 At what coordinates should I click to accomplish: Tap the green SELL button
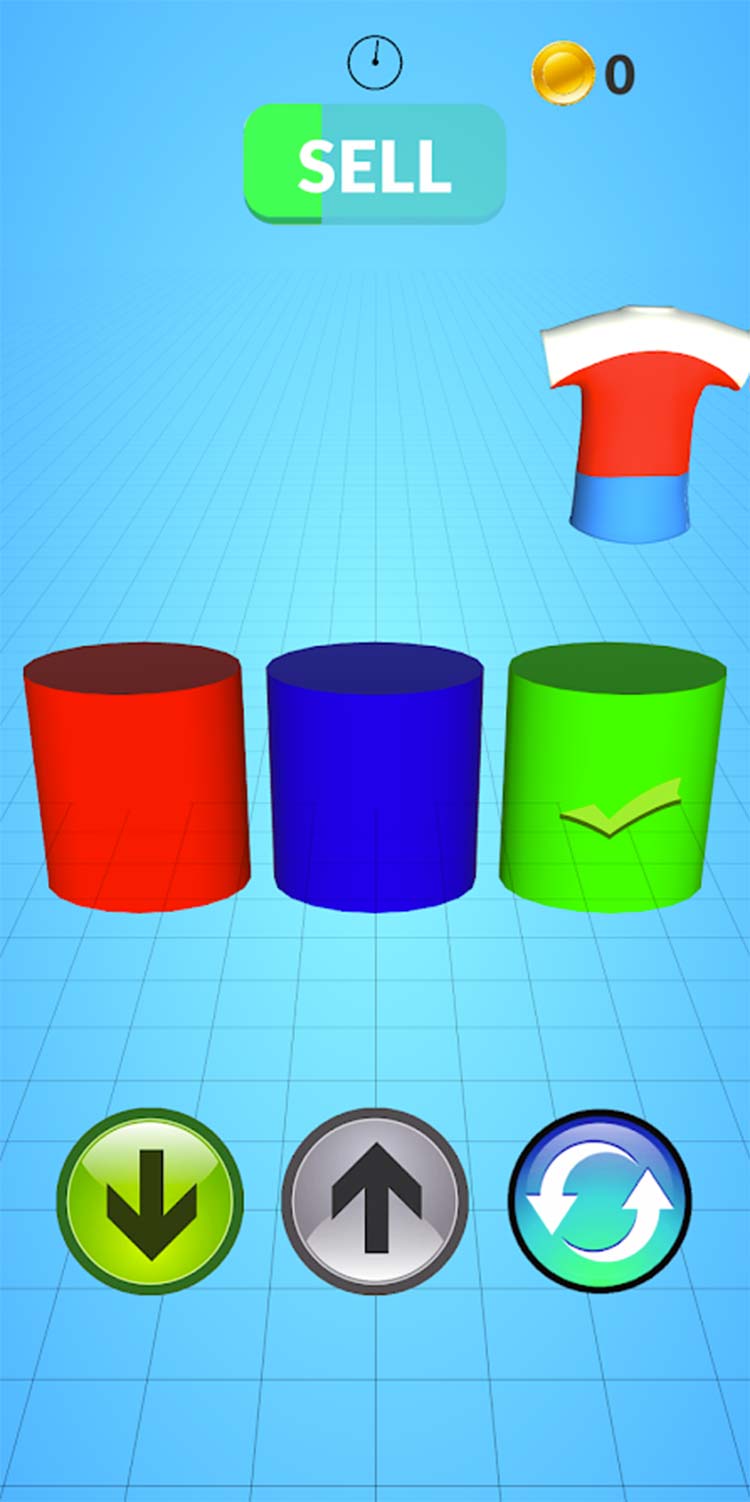click(x=375, y=164)
